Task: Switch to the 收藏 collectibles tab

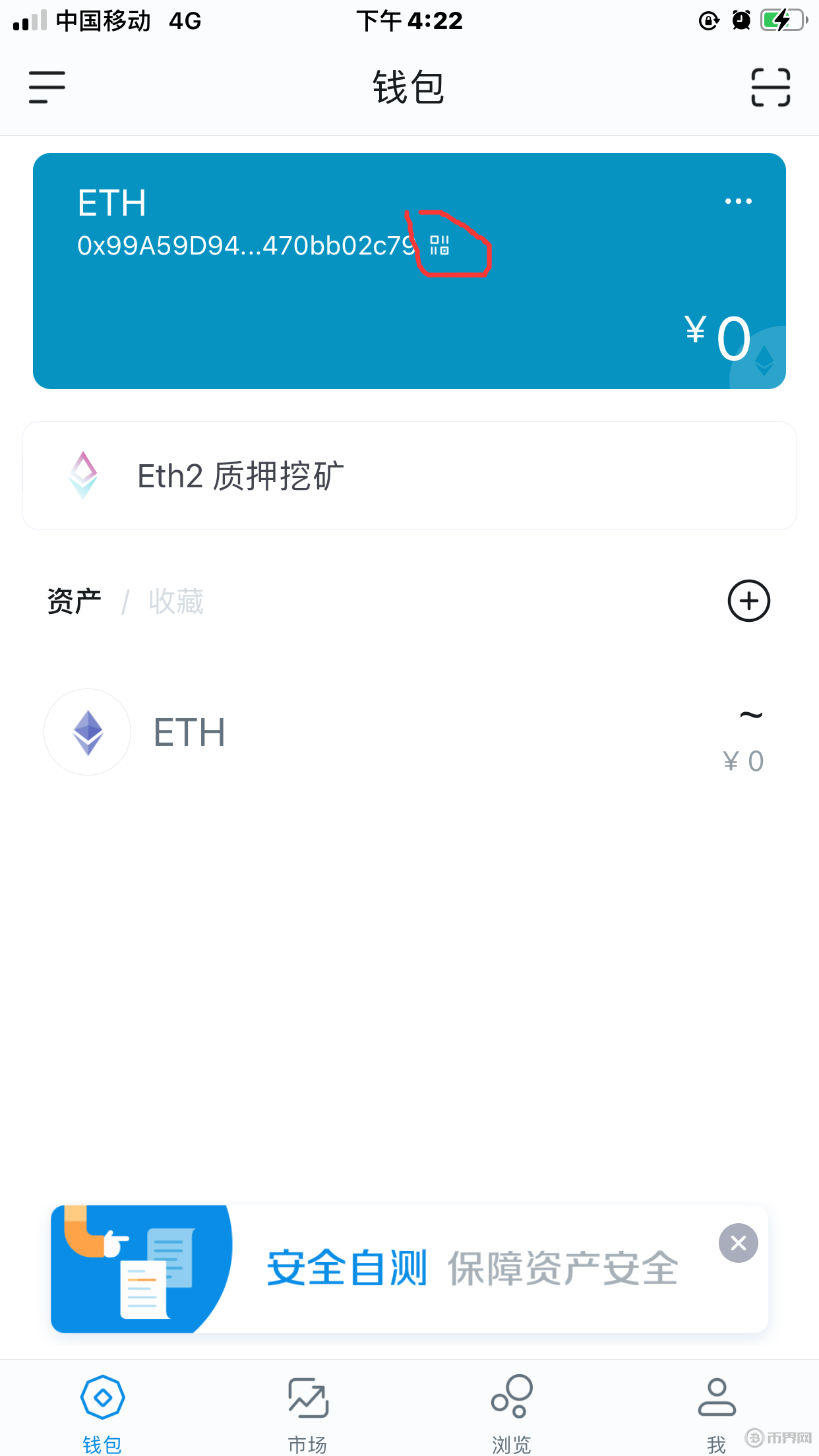Action: [175, 601]
